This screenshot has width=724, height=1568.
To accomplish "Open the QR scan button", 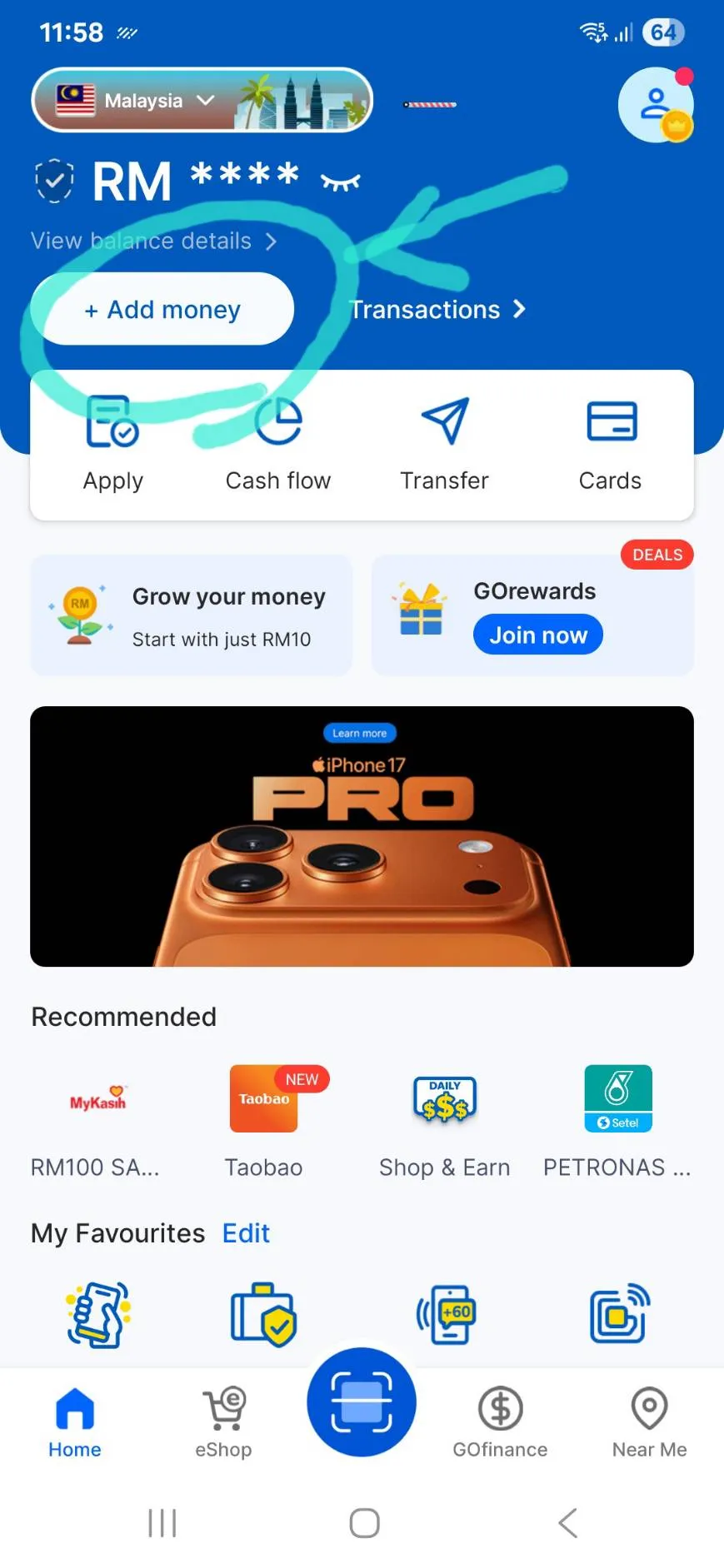I will coord(362,1401).
